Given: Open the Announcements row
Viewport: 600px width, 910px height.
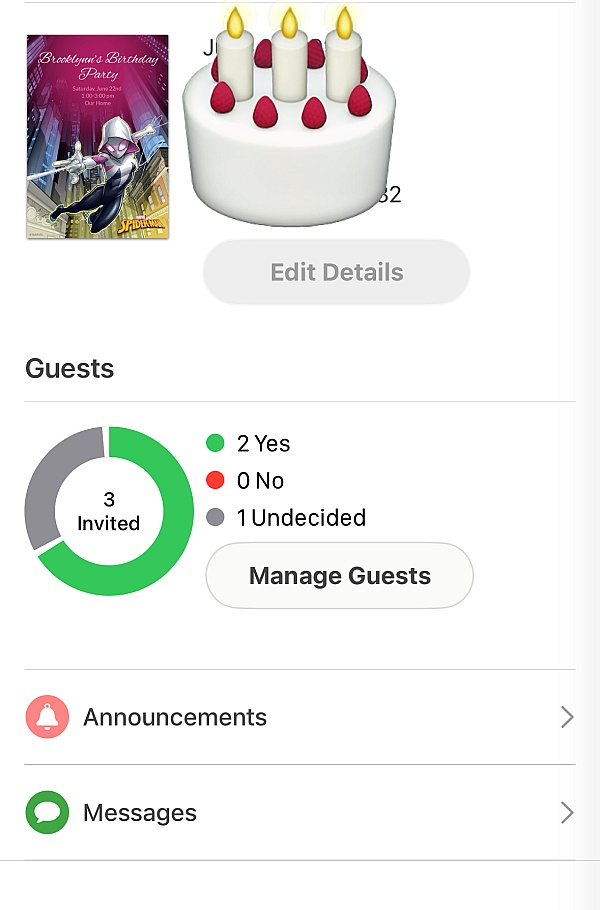Looking at the screenshot, I should 300,717.
